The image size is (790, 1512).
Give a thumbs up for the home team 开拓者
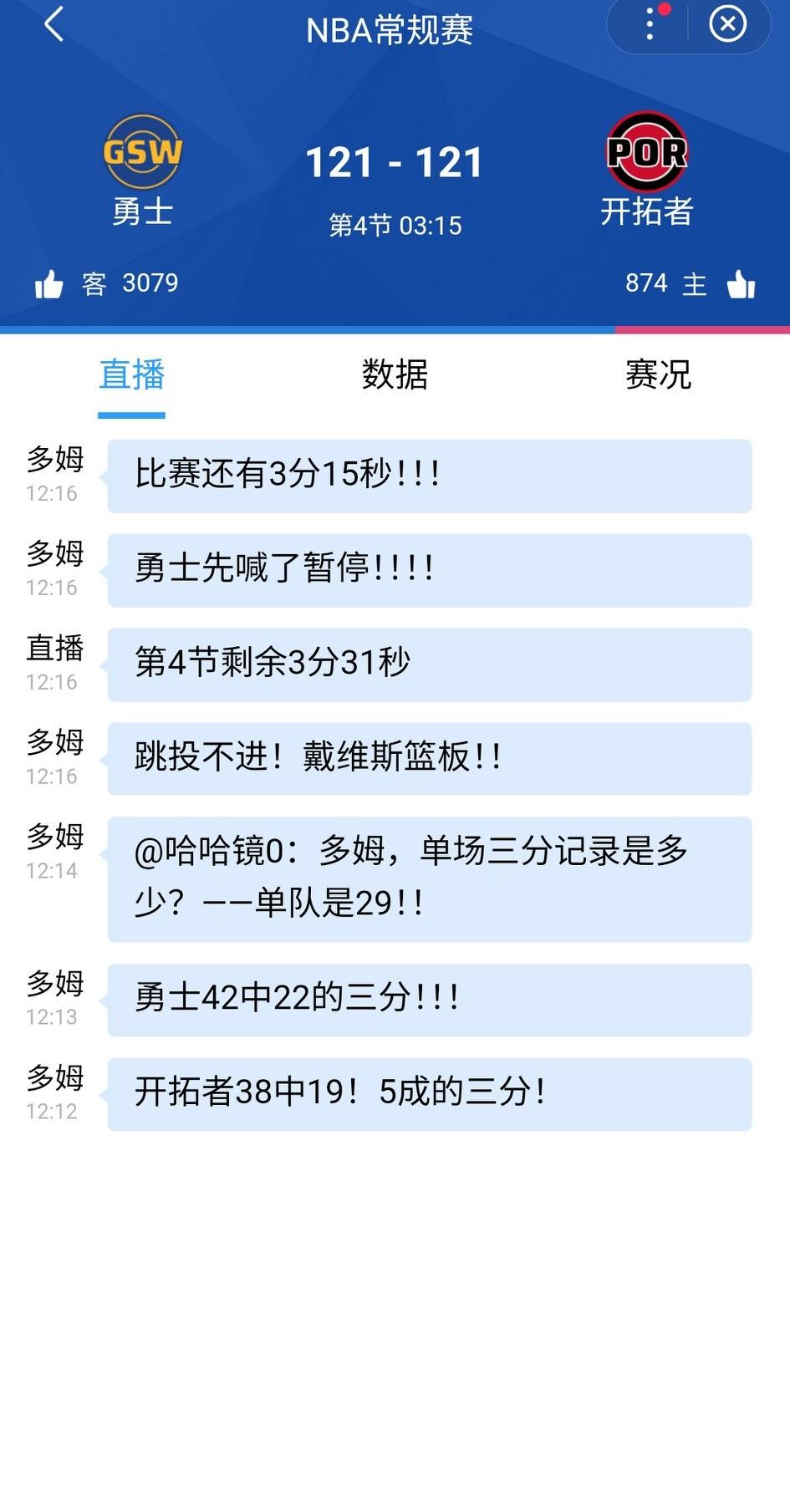click(742, 283)
